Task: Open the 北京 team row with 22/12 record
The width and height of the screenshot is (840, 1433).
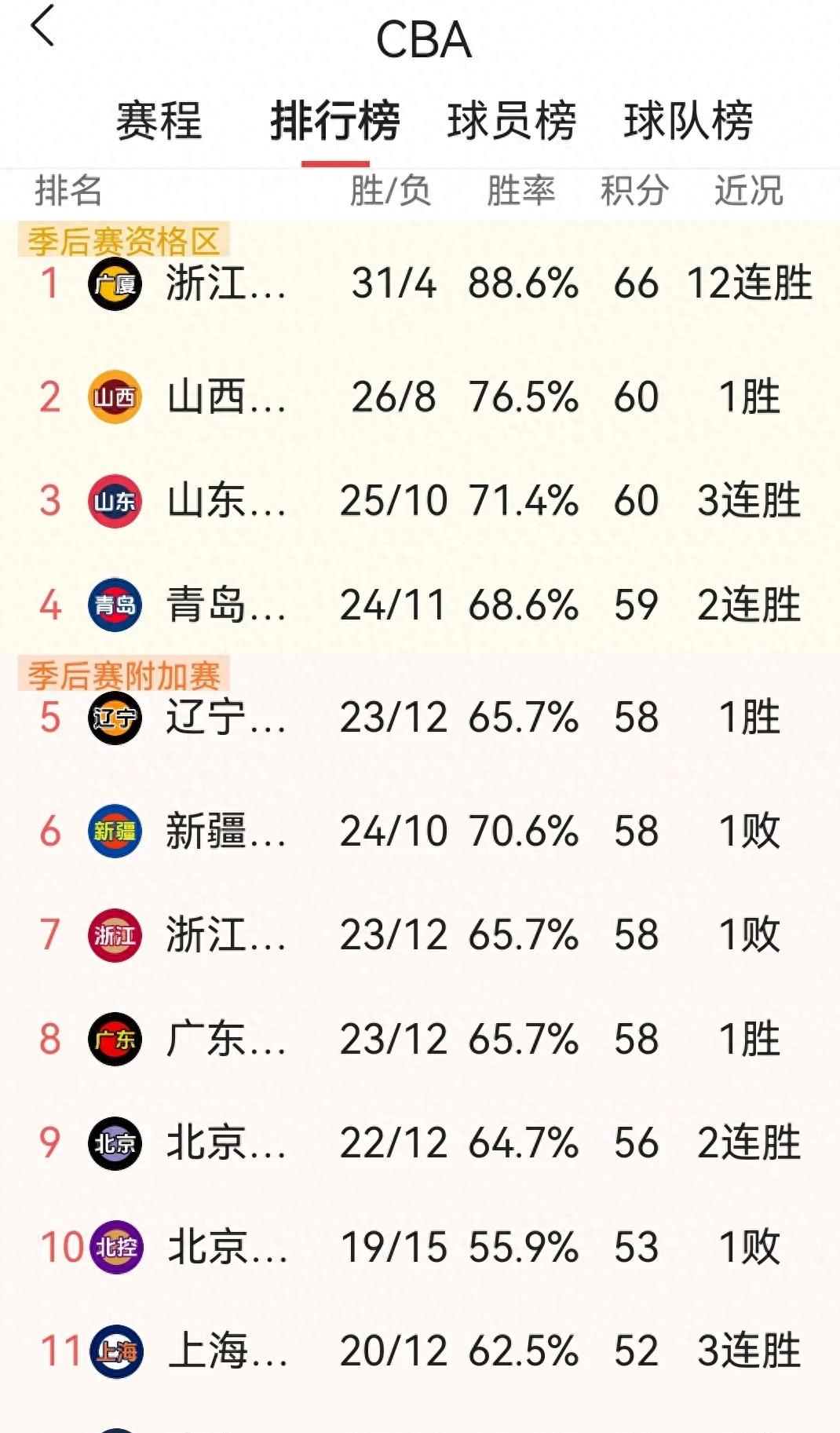Action: (226, 1143)
